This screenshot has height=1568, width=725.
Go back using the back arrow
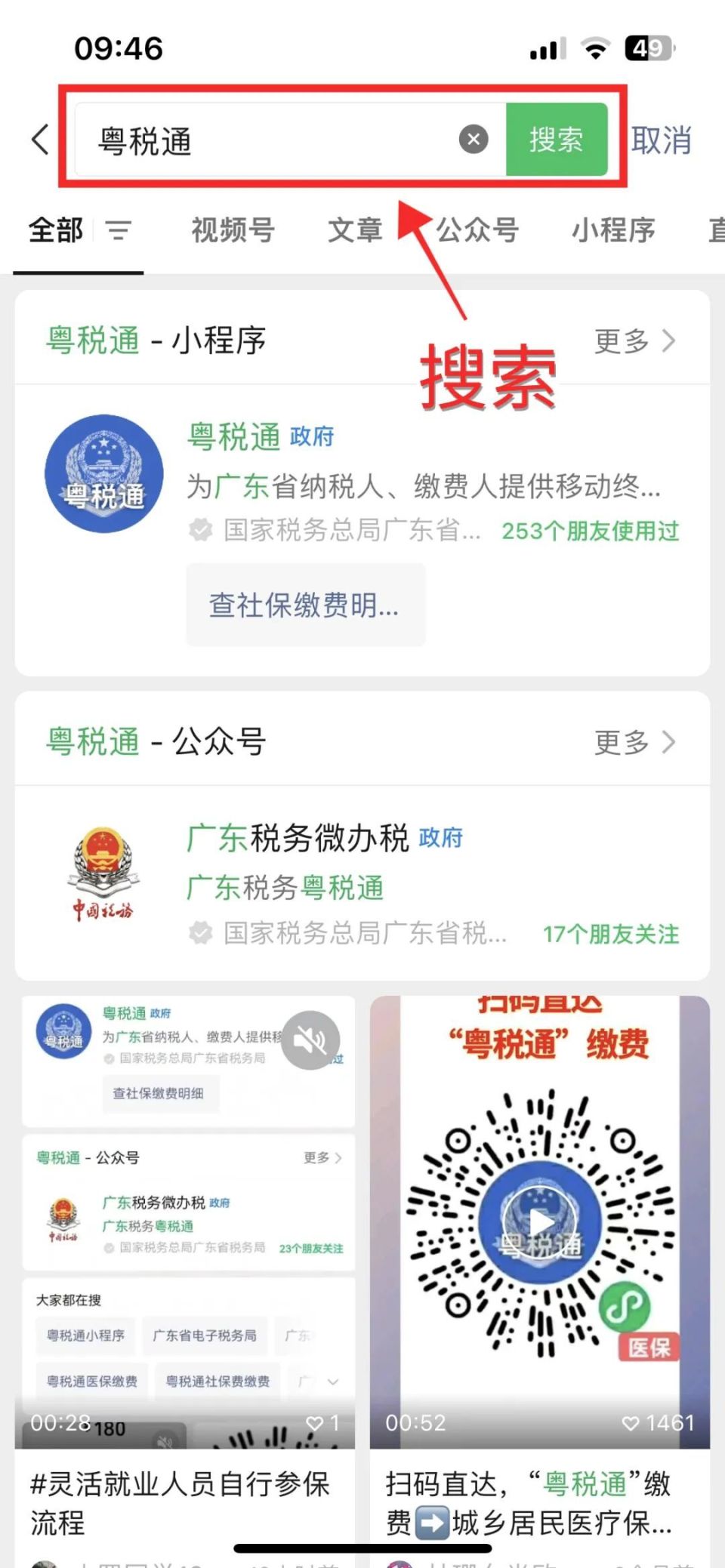coord(41,140)
